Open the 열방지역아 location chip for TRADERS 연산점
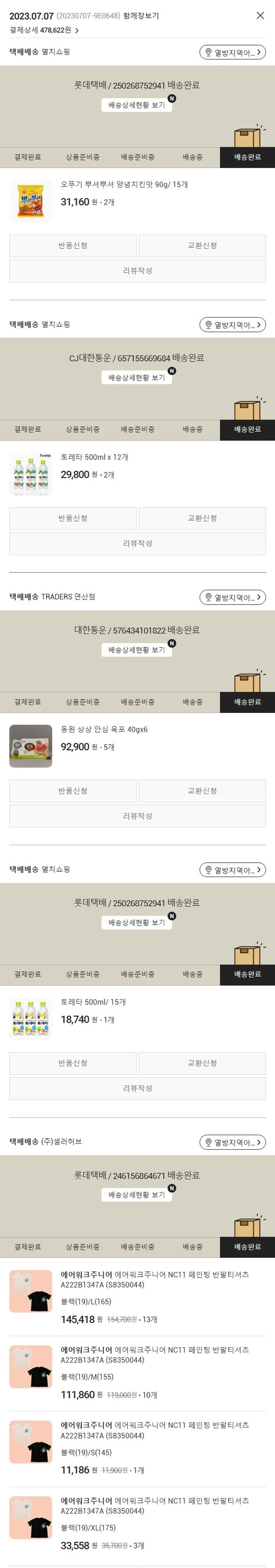Viewport: 275px width, 1568px height. (x=233, y=598)
